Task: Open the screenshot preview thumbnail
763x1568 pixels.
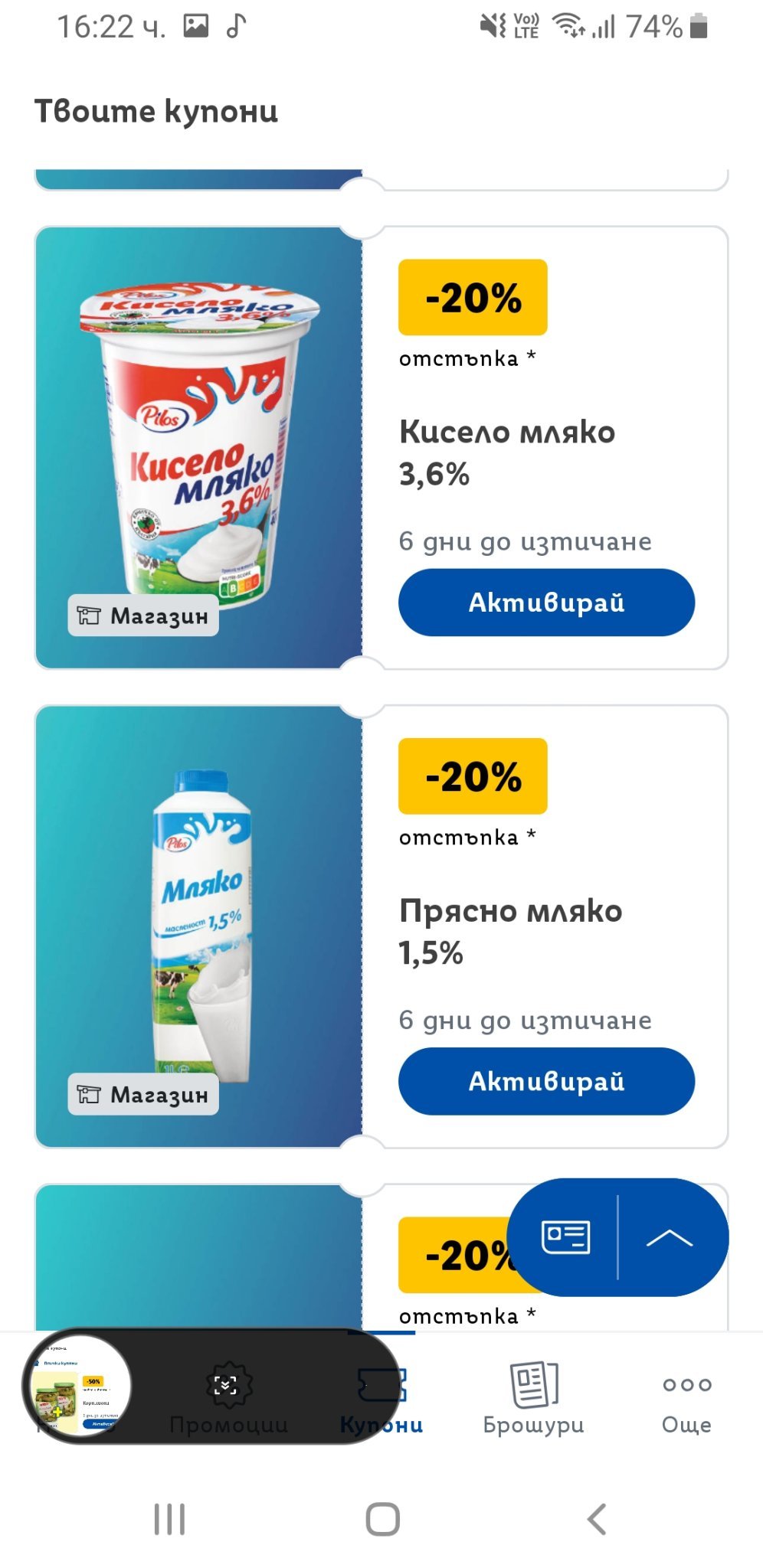Action: point(78,1386)
